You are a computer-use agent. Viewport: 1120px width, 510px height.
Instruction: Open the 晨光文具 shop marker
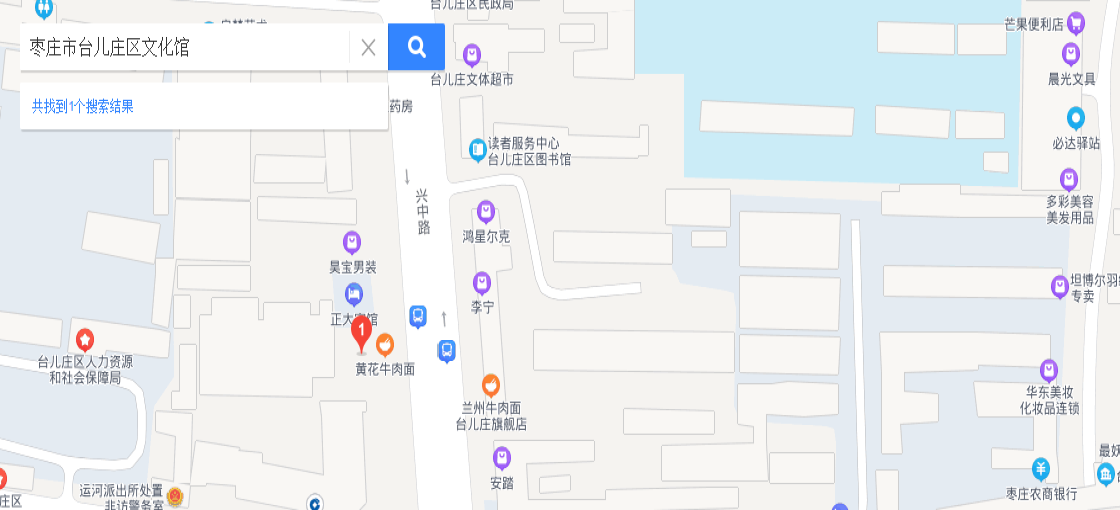tap(1072, 53)
